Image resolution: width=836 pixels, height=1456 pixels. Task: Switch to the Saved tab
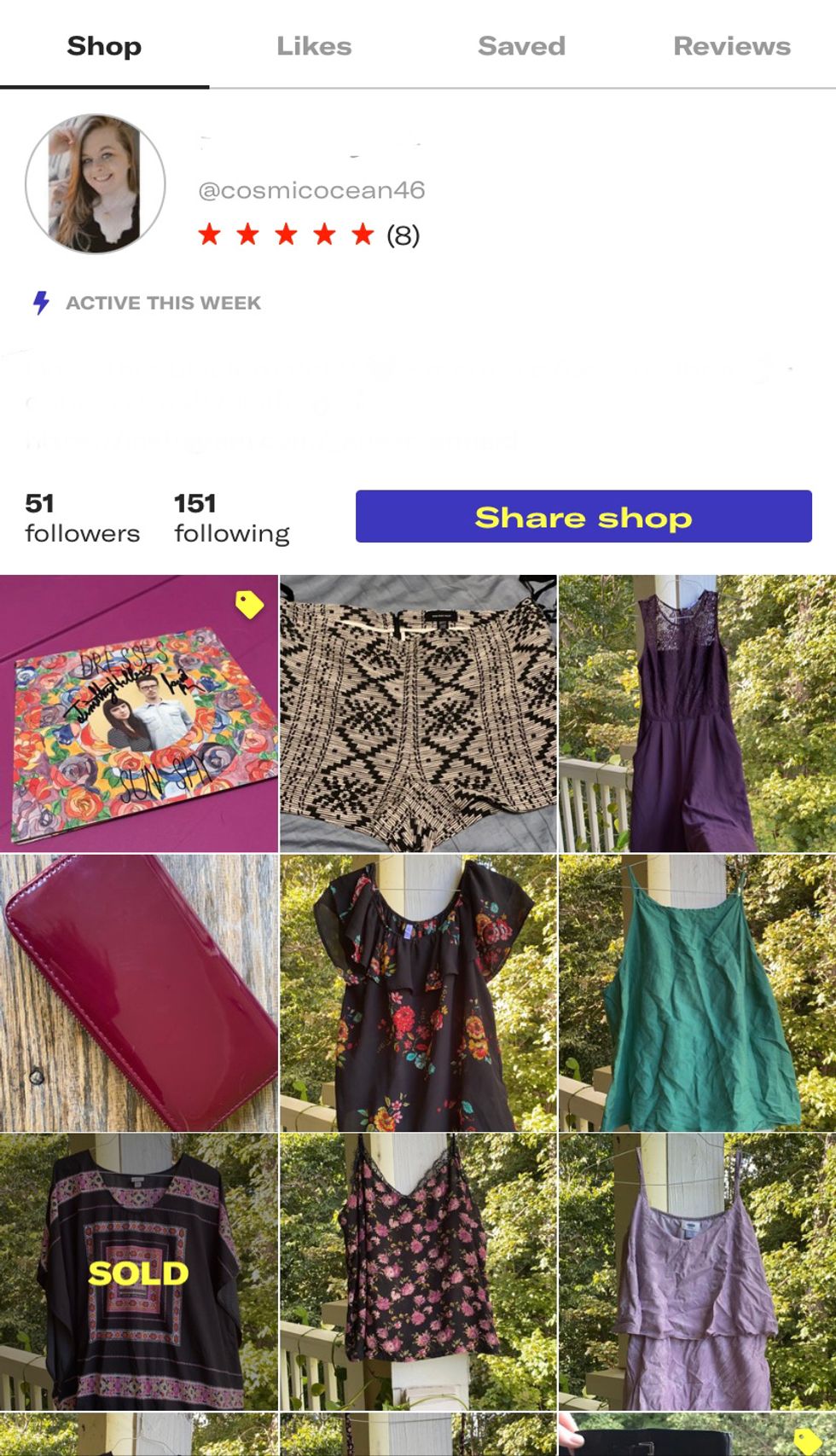point(521,46)
